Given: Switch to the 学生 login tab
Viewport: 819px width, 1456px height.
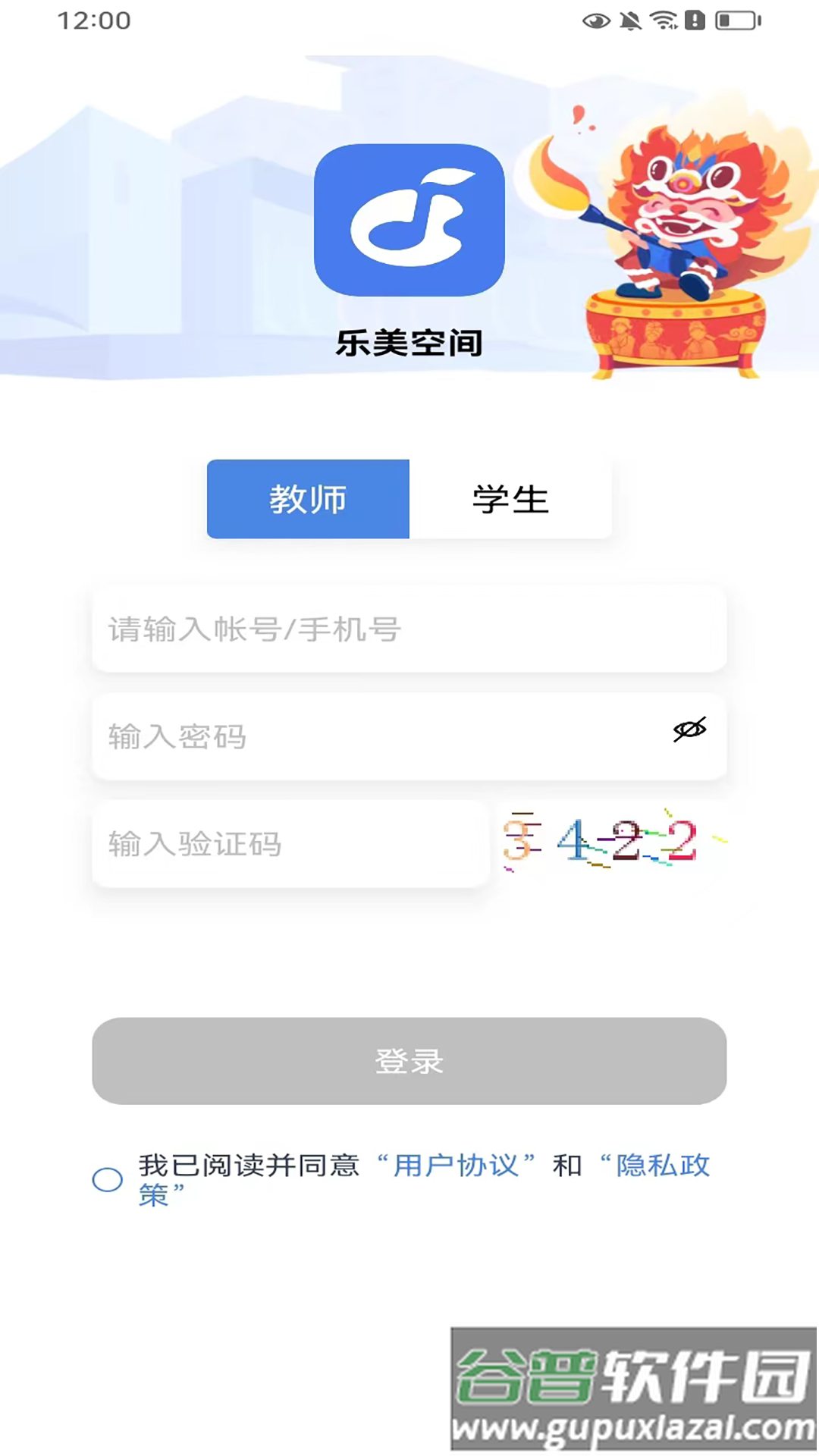Looking at the screenshot, I should point(510,499).
